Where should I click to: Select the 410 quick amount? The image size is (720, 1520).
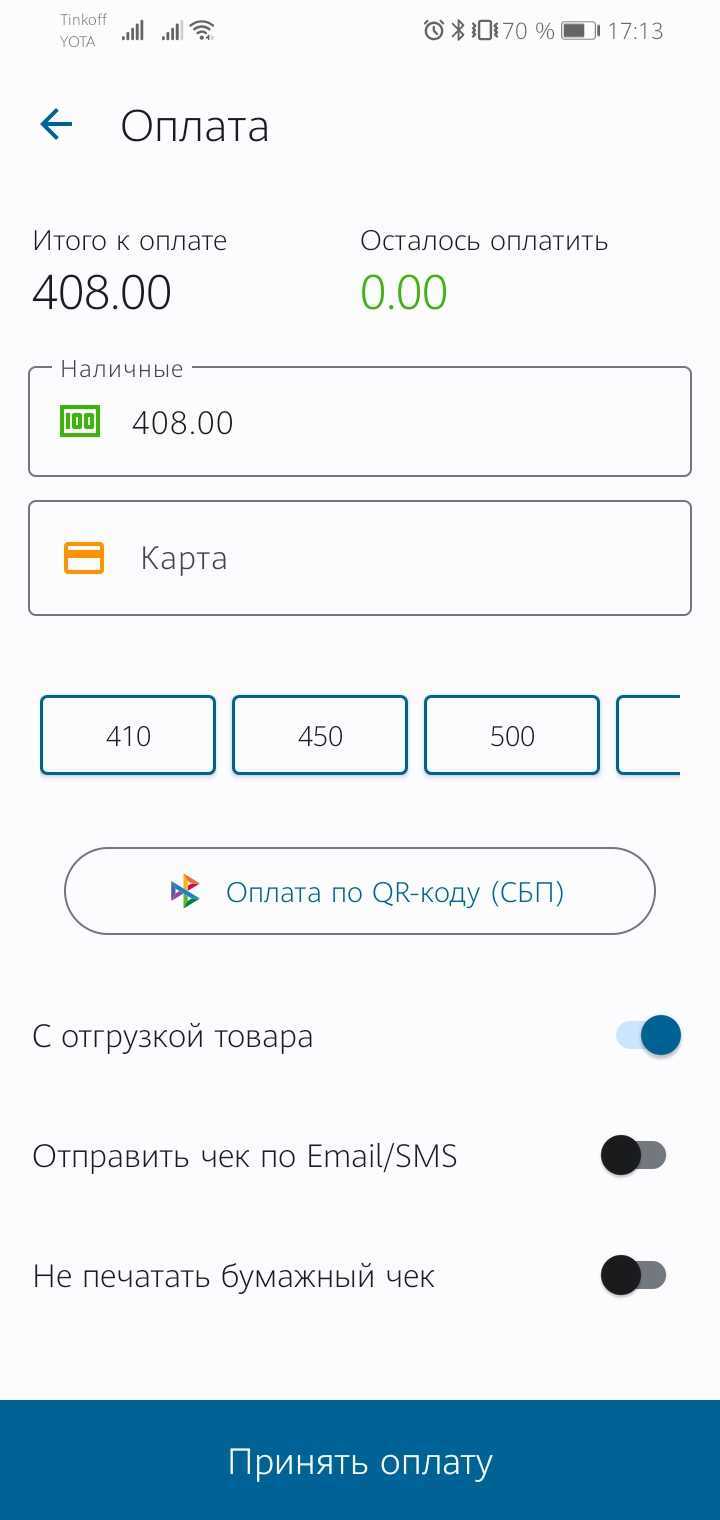[x=128, y=736]
